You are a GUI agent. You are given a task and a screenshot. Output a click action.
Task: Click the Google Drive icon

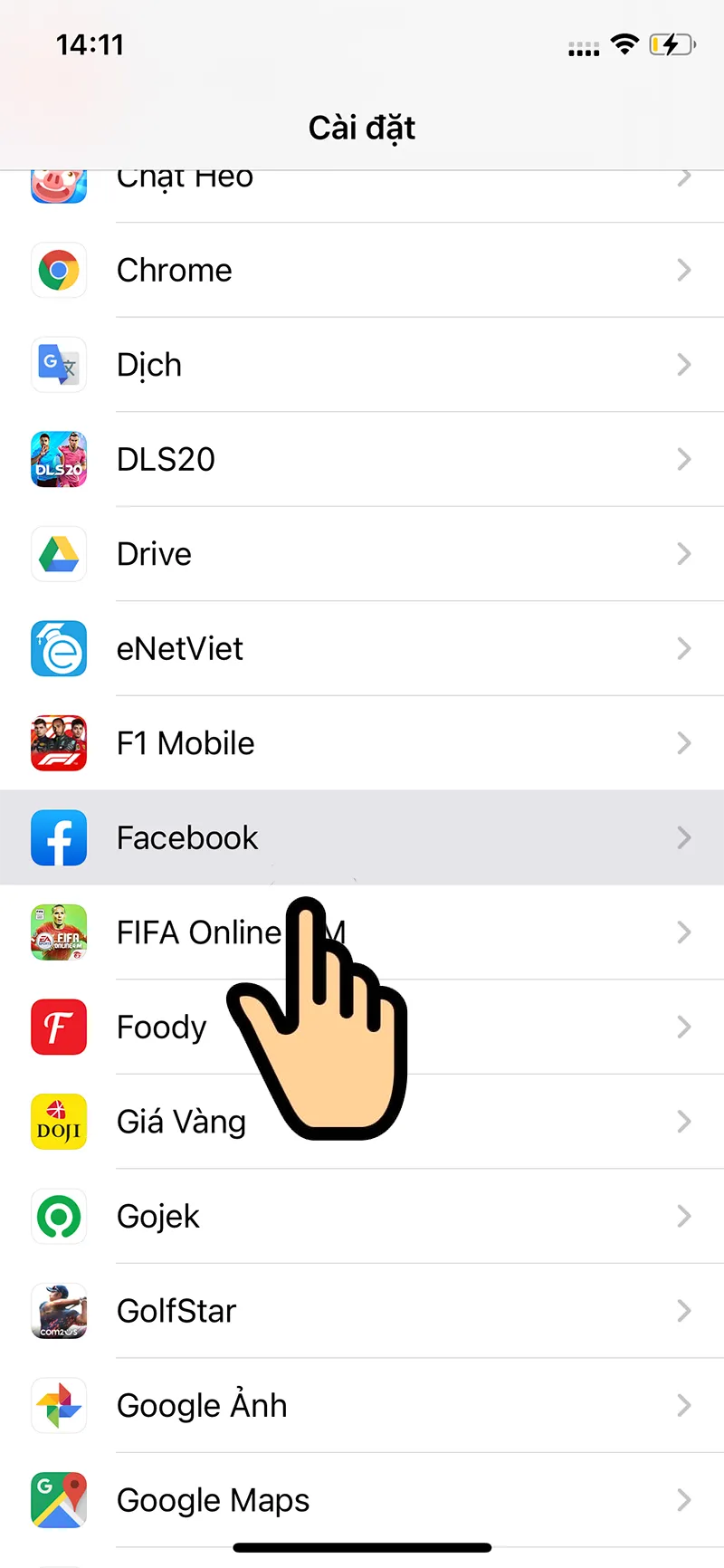(x=58, y=553)
